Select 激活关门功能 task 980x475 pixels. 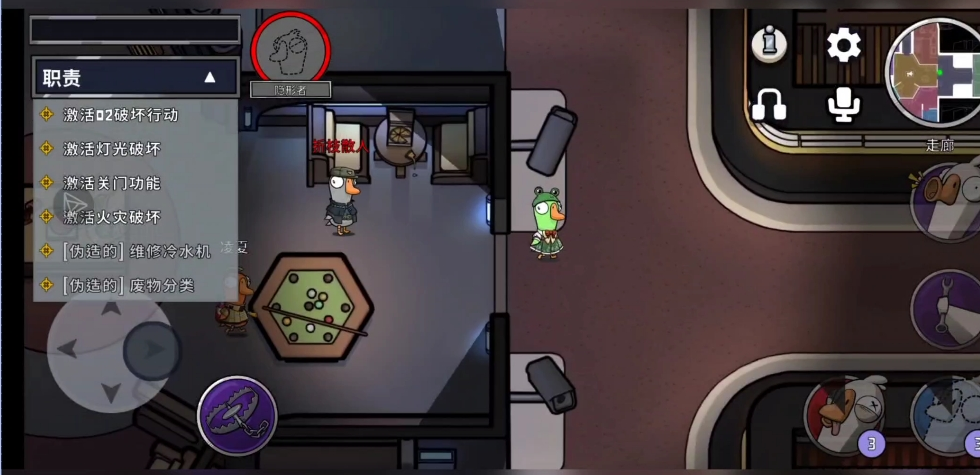pyautogui.click(x=111, y=183)
